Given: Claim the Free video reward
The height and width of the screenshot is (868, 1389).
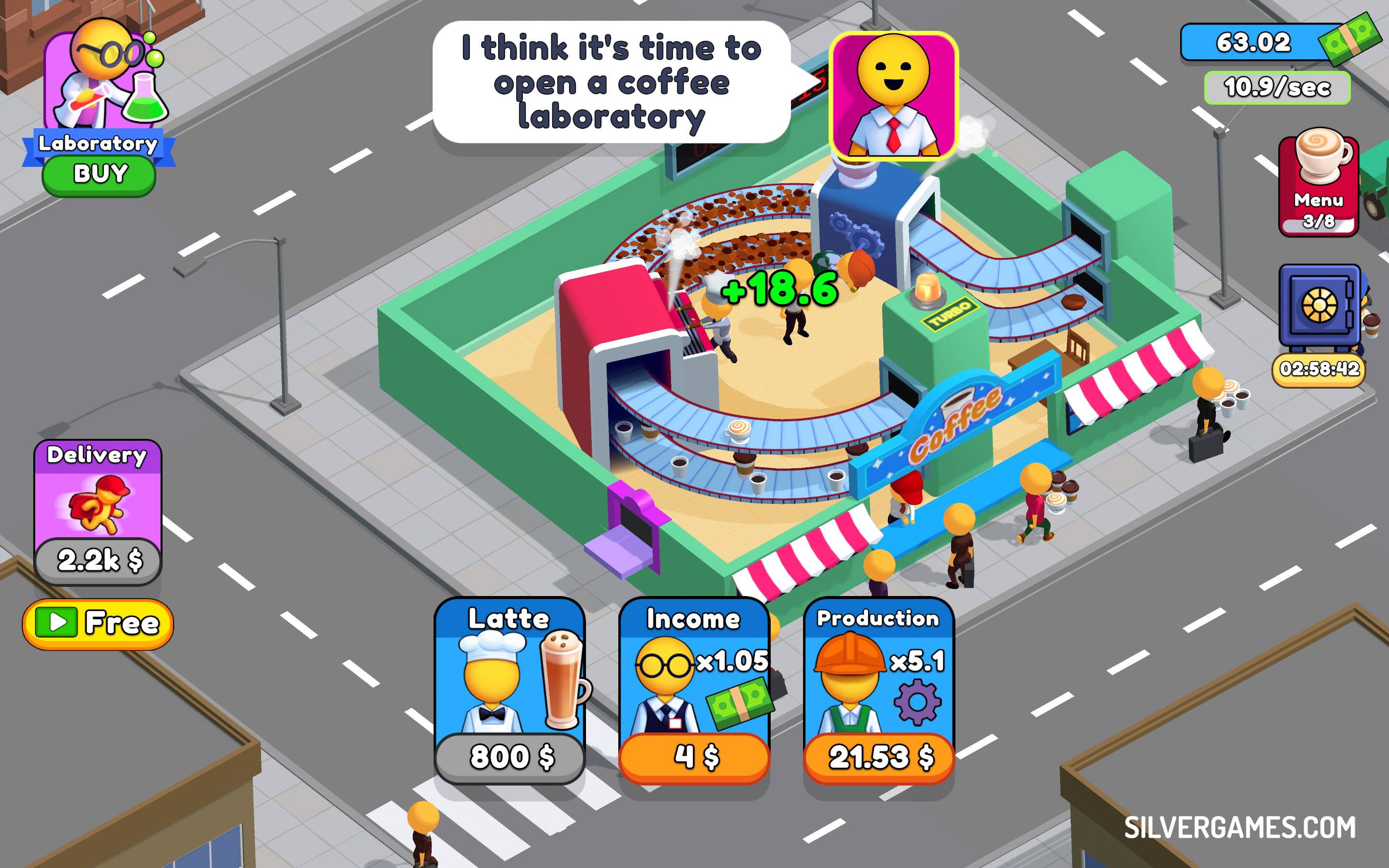Looking at the screenshot, I should [97, 624].
